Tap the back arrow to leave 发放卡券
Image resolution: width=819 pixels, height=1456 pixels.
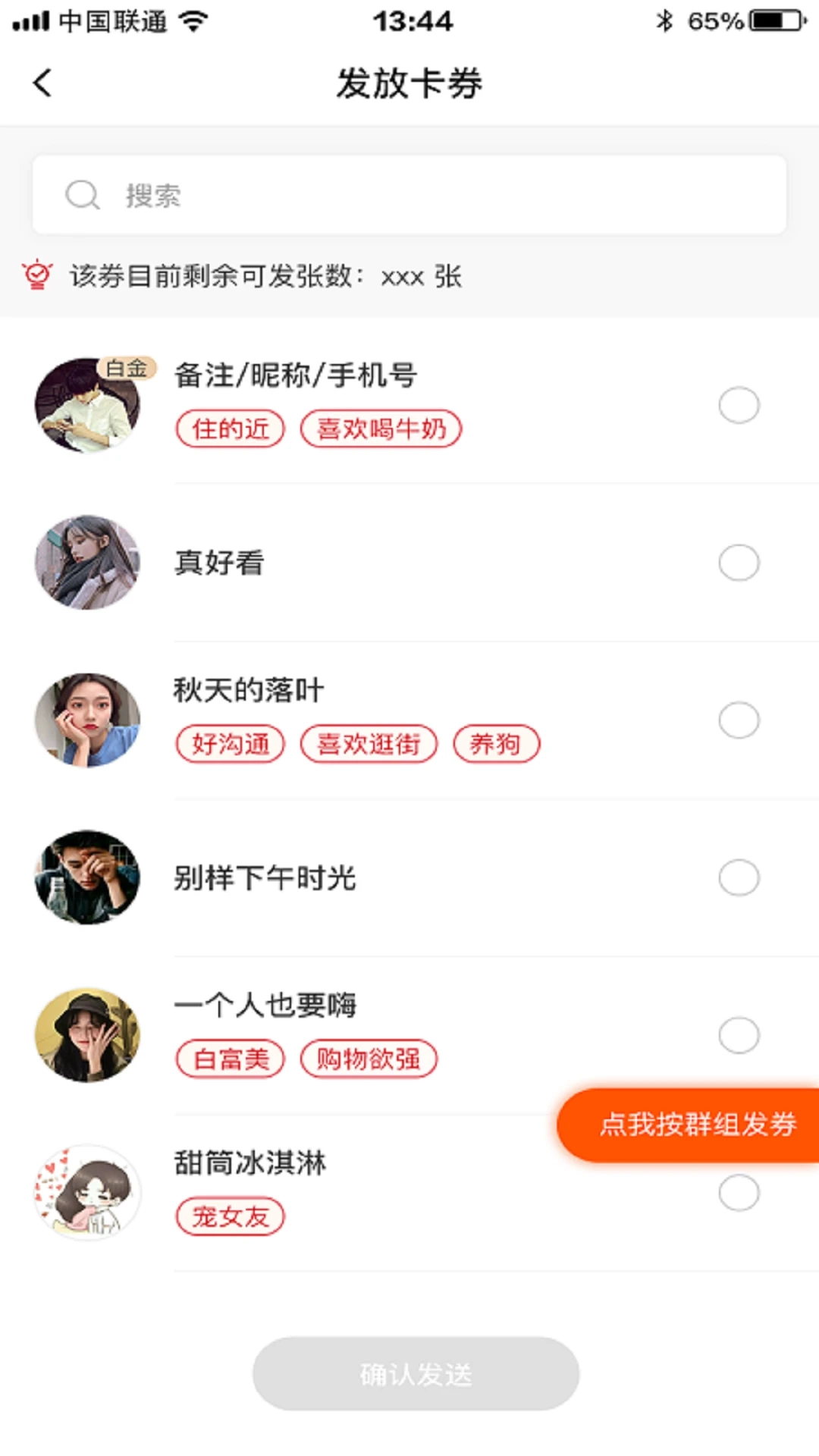pos(42,83)
